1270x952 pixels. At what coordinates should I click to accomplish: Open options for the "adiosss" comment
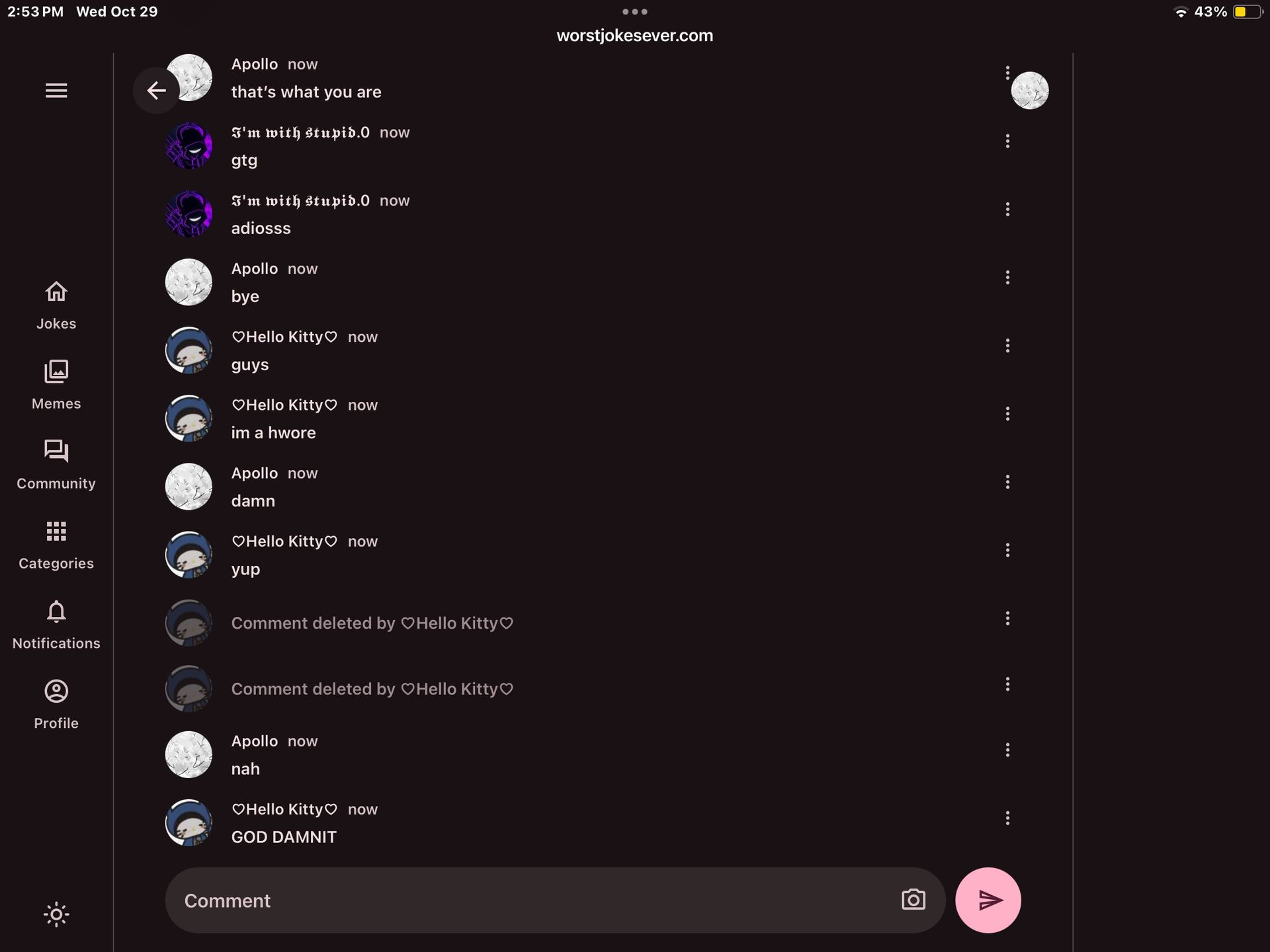click(x=1007, y=210)
